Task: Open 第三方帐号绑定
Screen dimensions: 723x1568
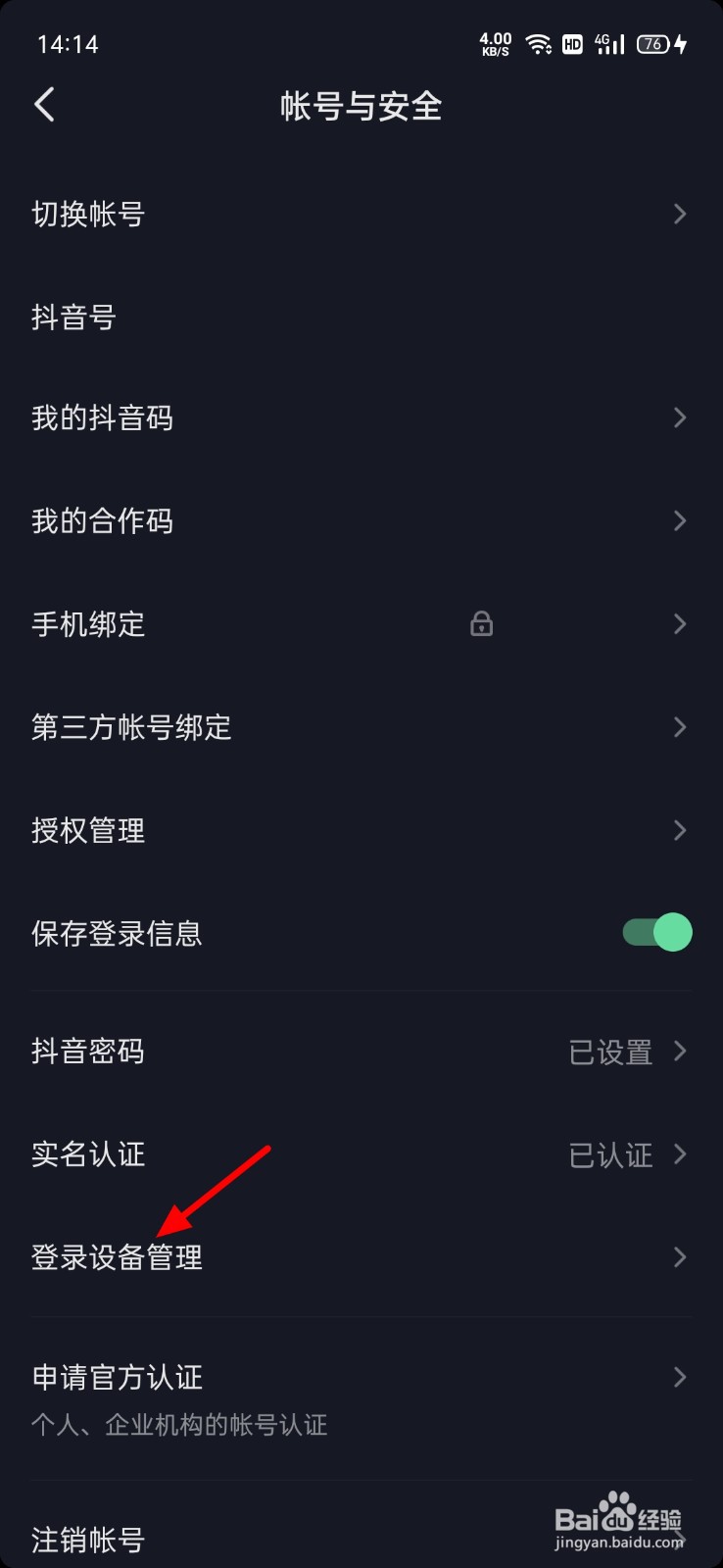Action: point(361,727)
